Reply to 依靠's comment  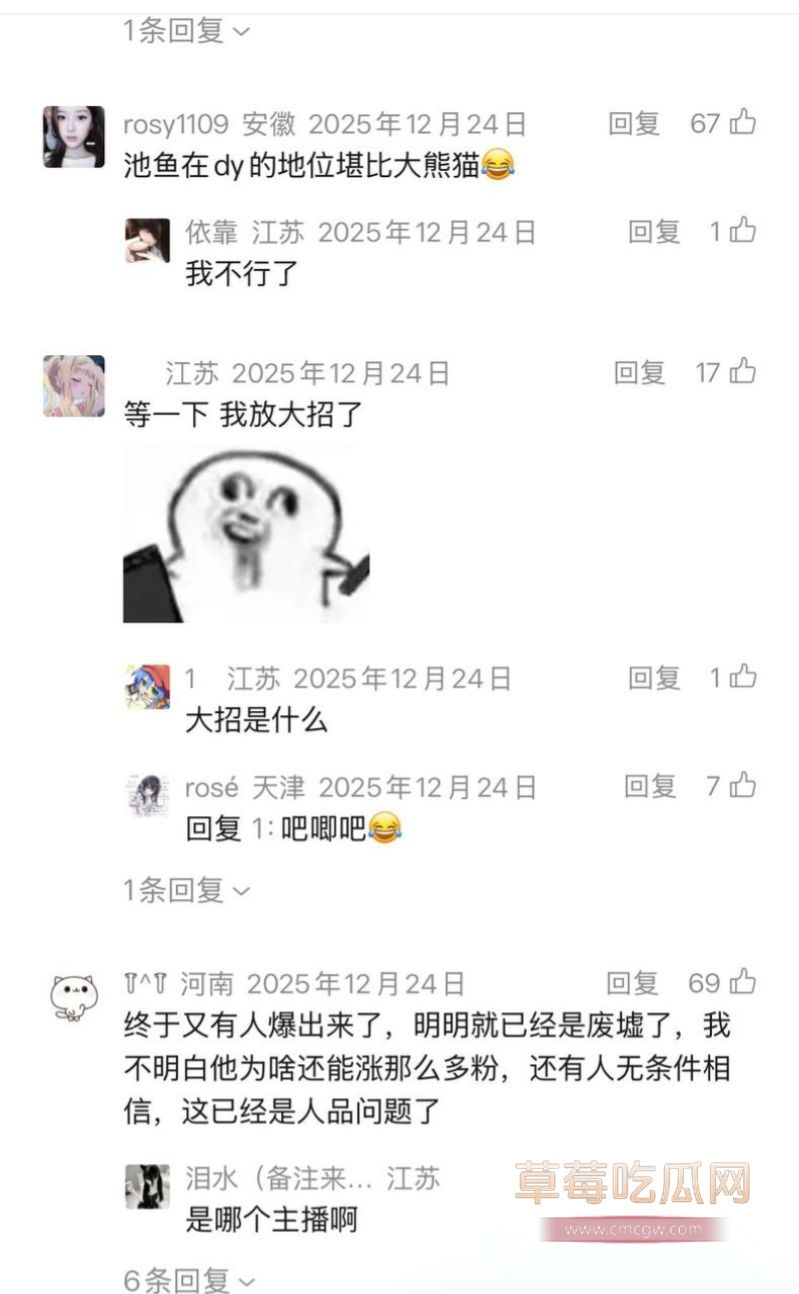click(653, 232)
